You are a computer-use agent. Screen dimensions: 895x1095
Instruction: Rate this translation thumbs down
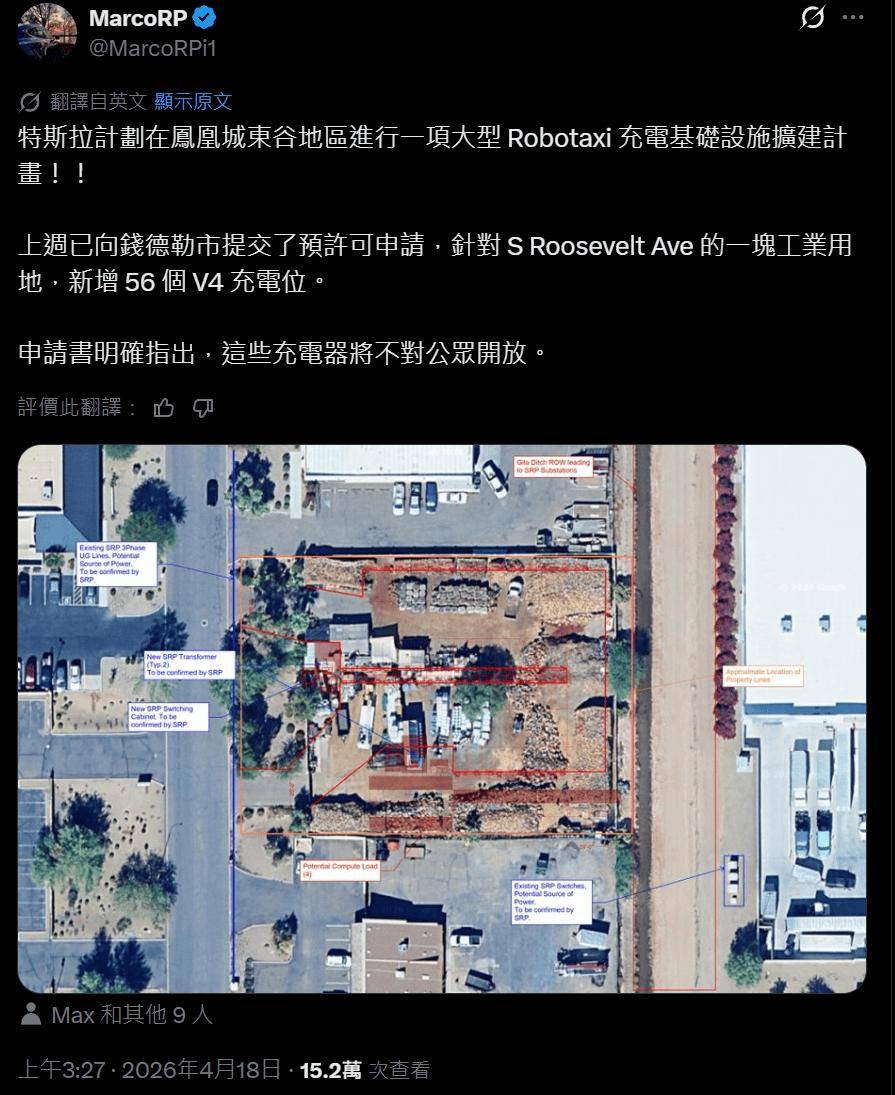pos(203,408)
